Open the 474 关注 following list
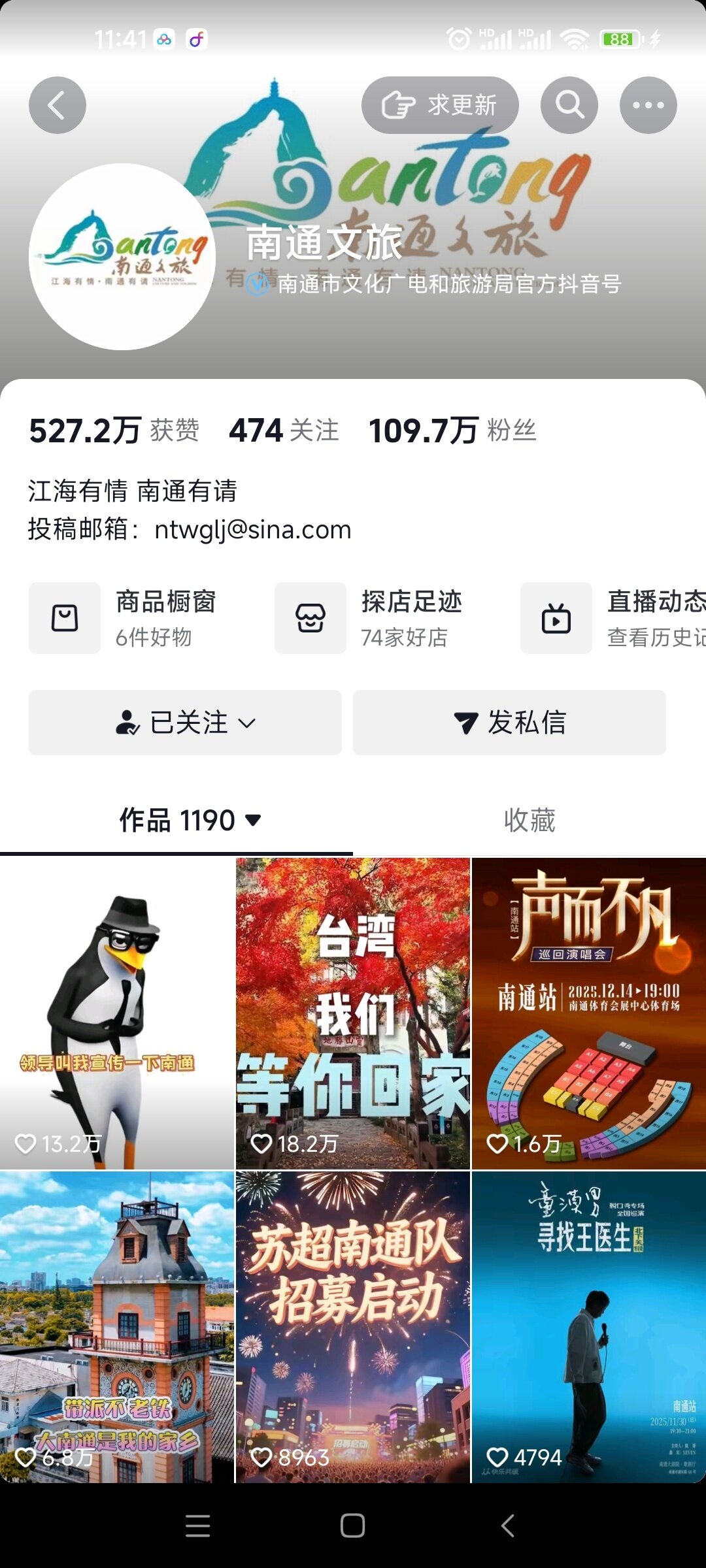 [x=284, y=431]
